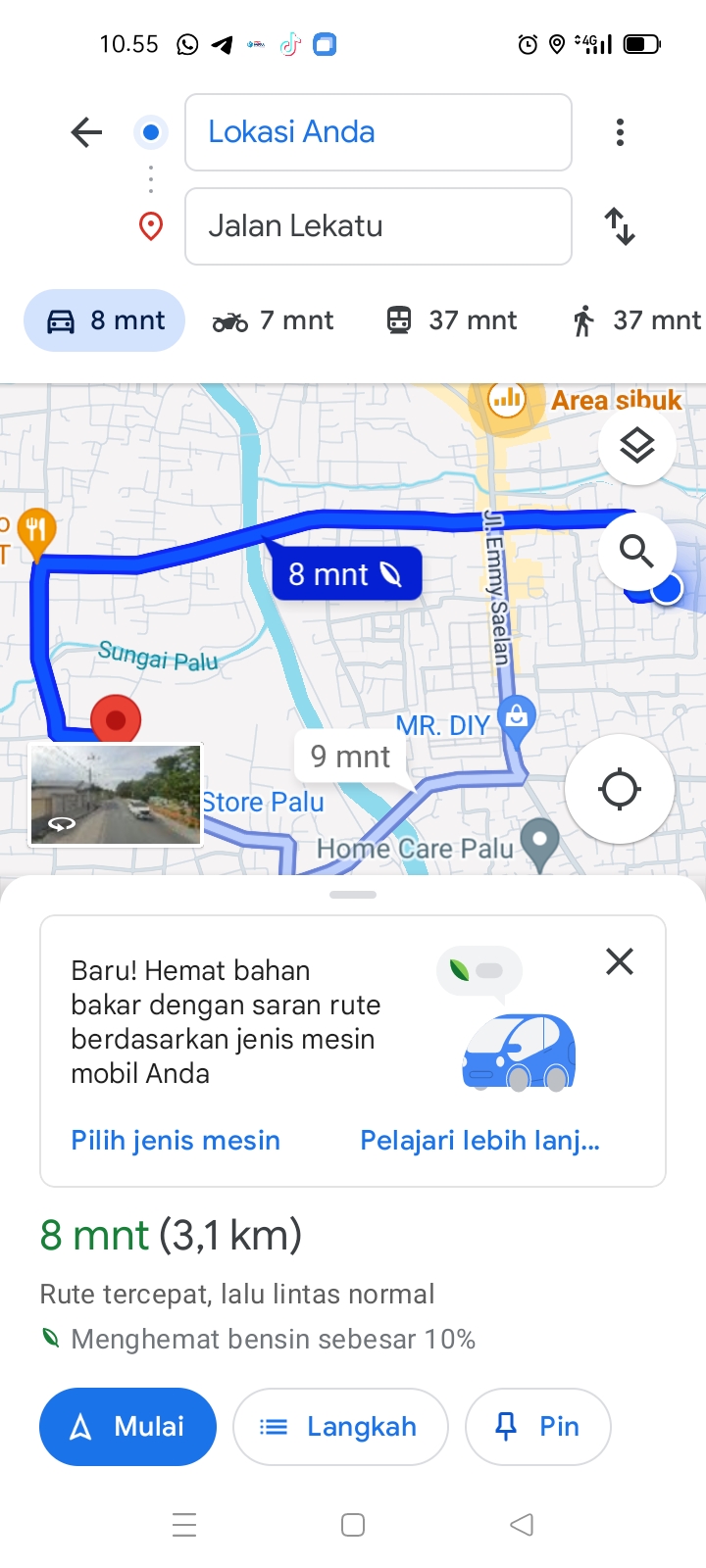Open the three-dot overflow menu
Image resolution: width=706 pixels, height=1568 pixels.
[620, 132]
